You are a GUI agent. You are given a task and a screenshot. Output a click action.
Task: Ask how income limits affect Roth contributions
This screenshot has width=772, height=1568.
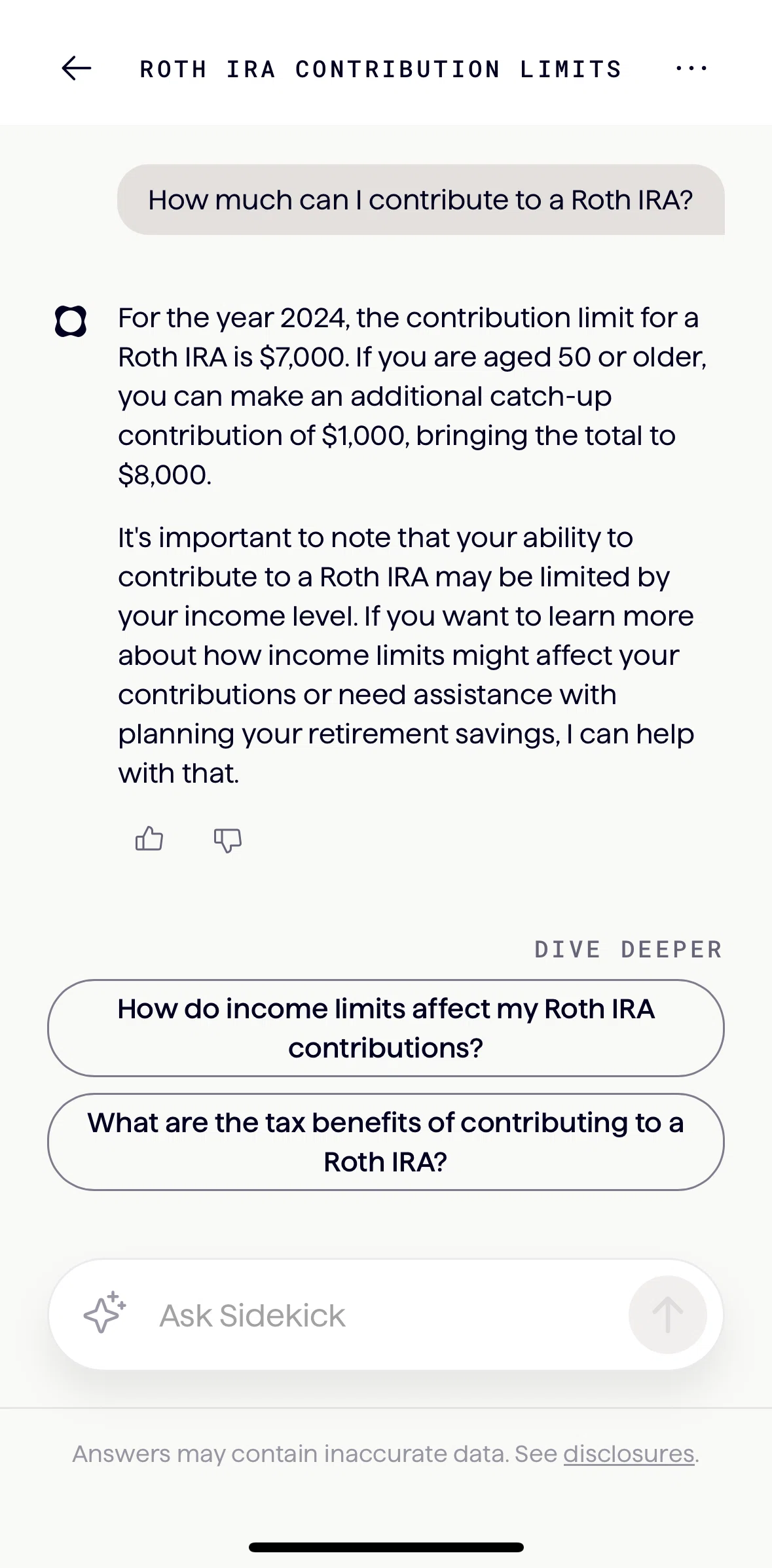386,1028
